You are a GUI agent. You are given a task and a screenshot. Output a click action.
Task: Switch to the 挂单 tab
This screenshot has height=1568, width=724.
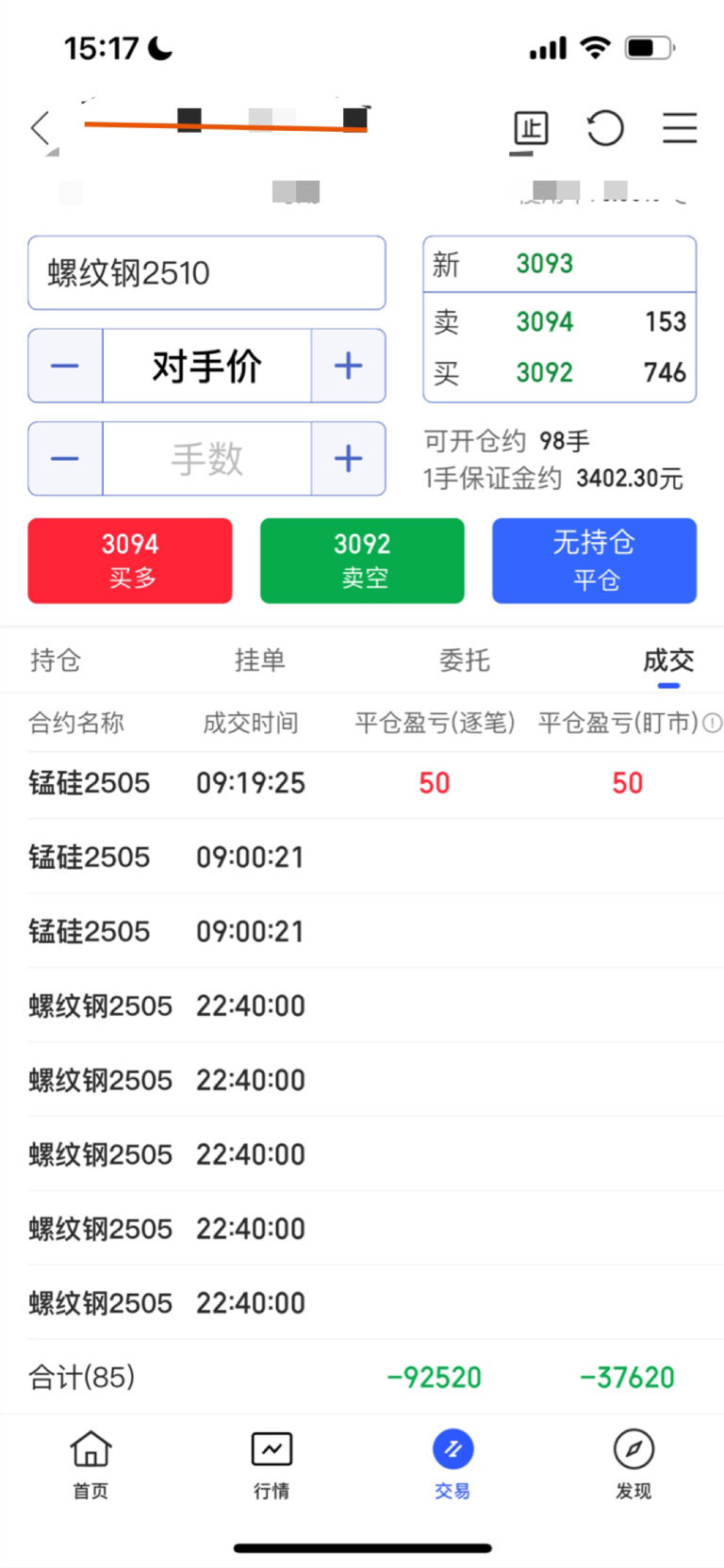pyautogui.click(x=259, y=661)
